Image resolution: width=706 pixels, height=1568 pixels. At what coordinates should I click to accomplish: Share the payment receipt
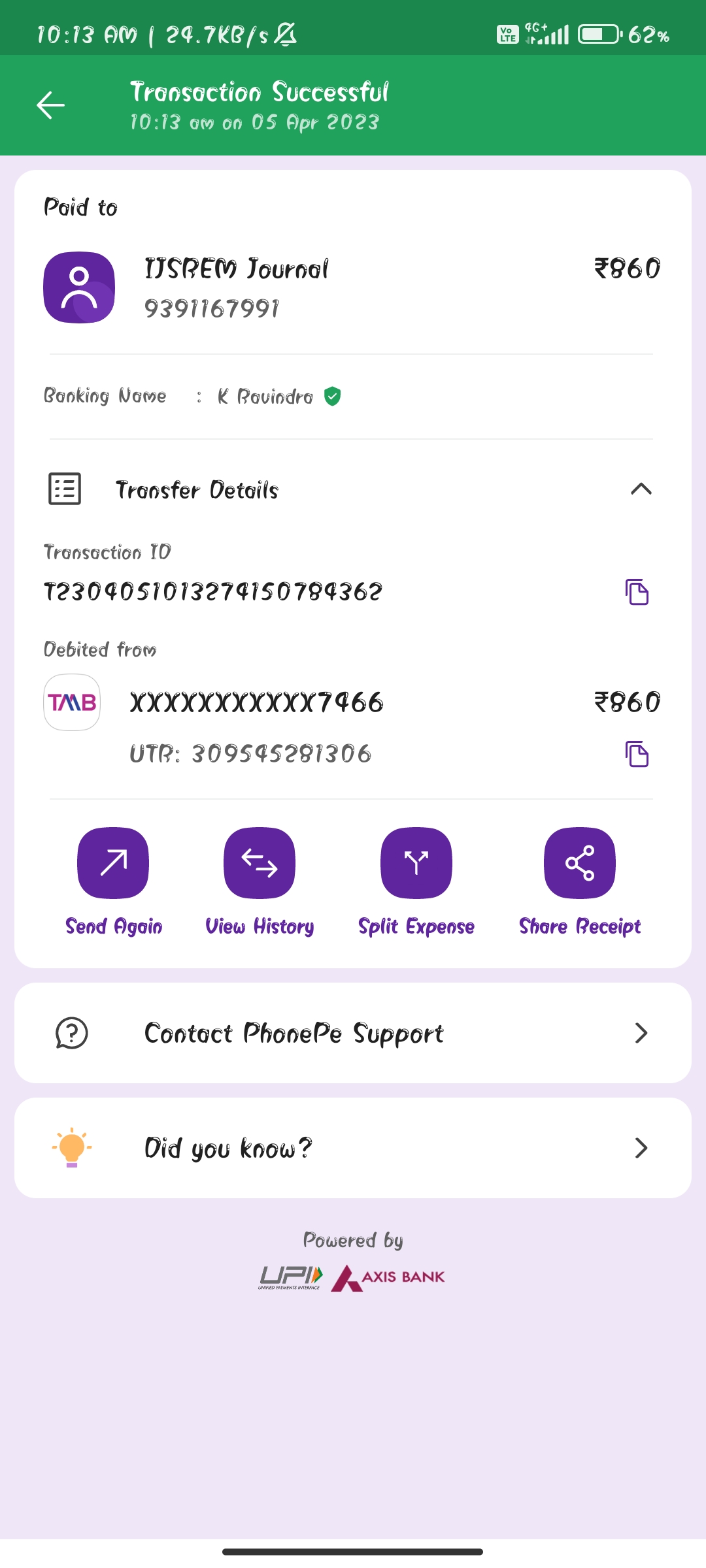(580, 863)
